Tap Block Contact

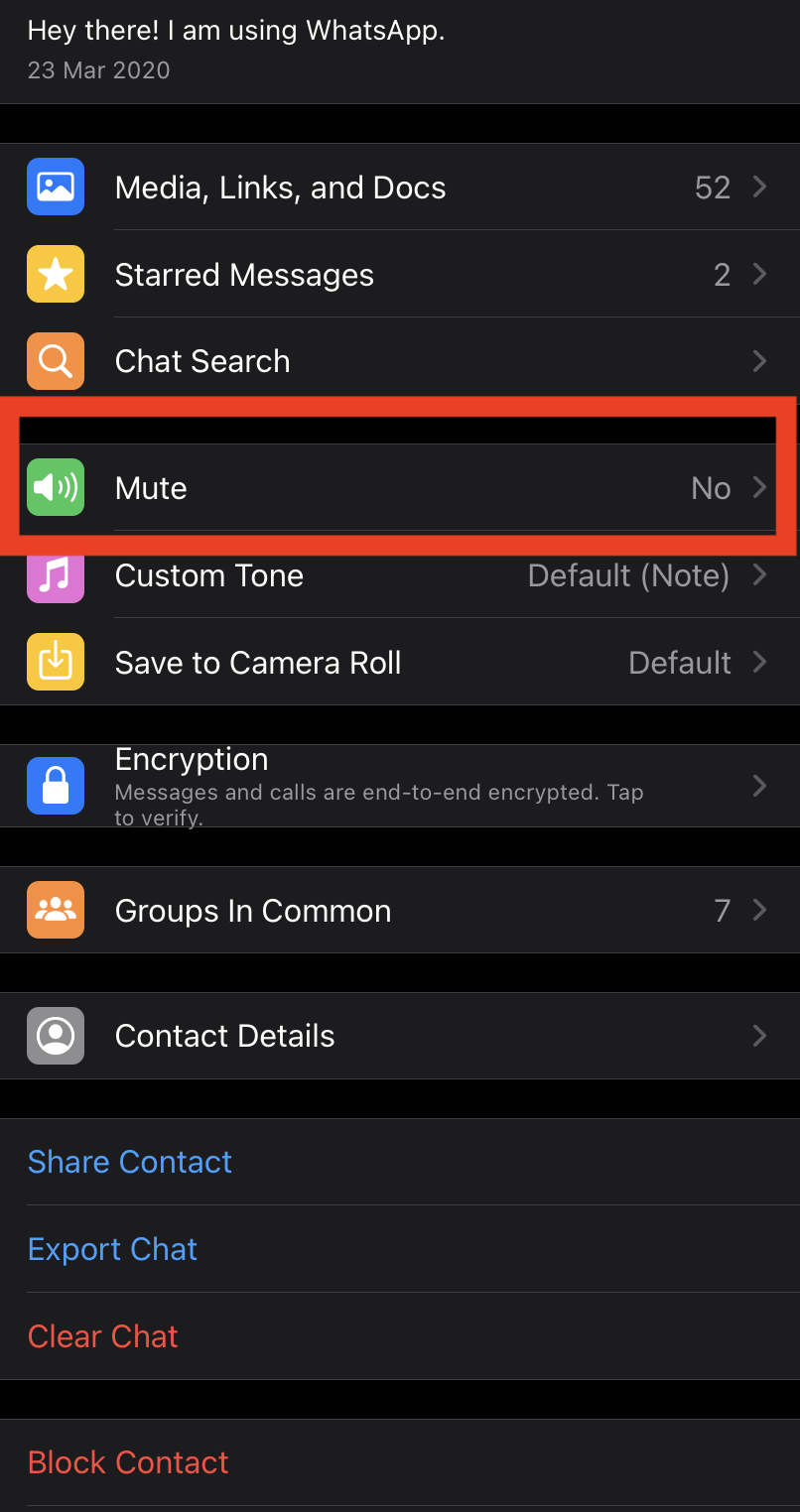pos(129,1462)
